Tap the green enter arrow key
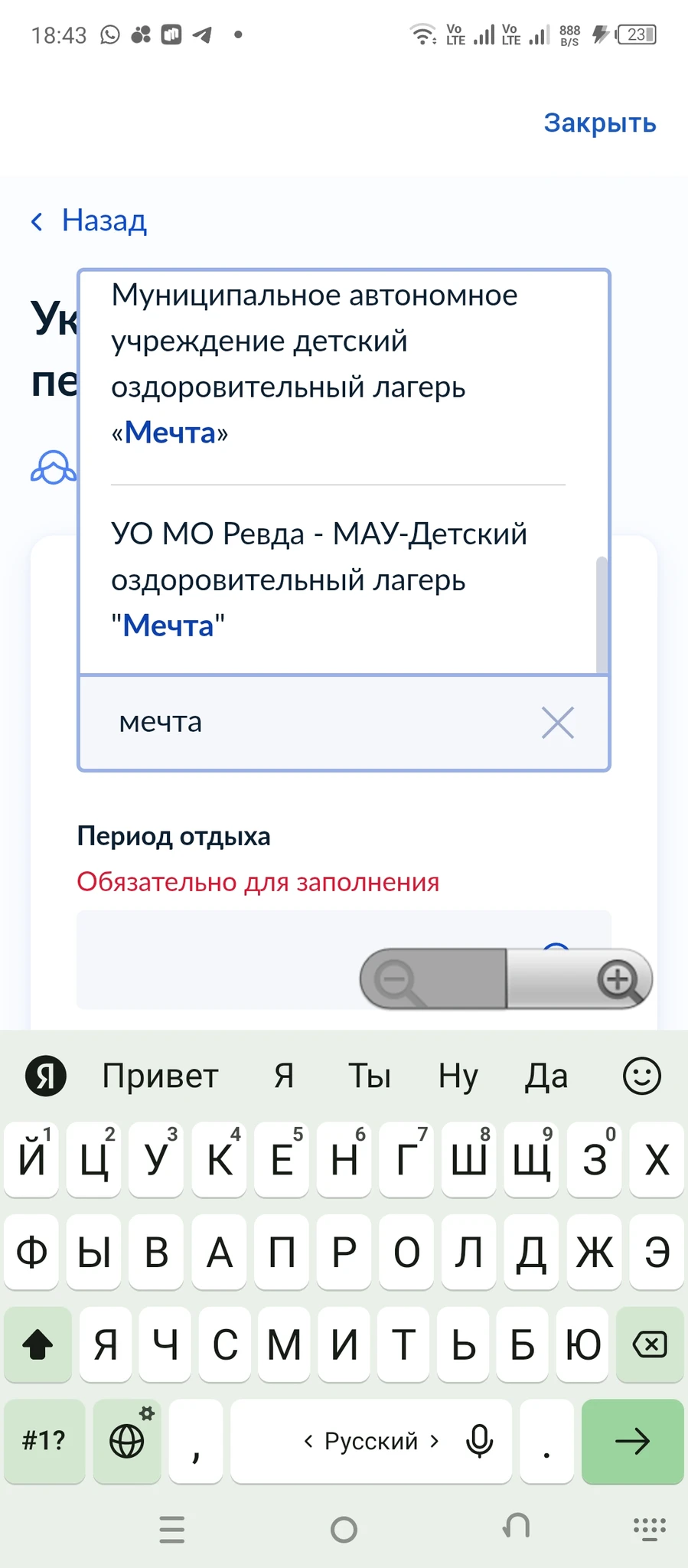The height and width of the screenshot is (1568, 688). click(x=632, y=1441)
